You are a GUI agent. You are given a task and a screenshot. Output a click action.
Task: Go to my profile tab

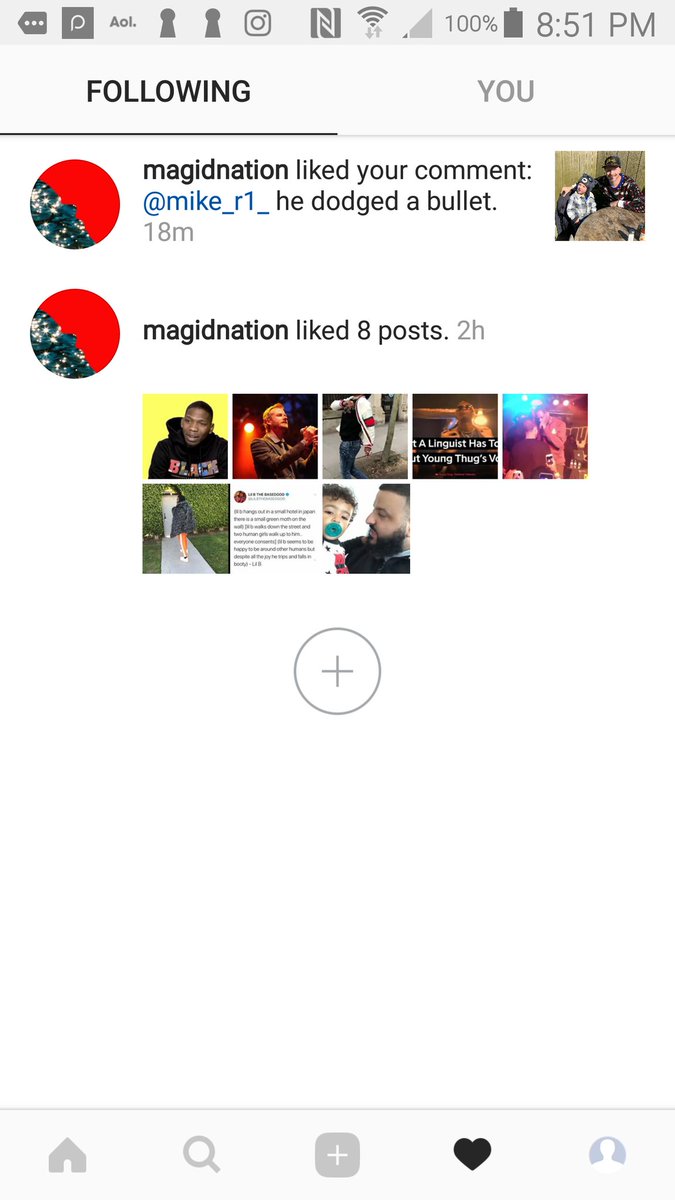[x=607, y=1156]
